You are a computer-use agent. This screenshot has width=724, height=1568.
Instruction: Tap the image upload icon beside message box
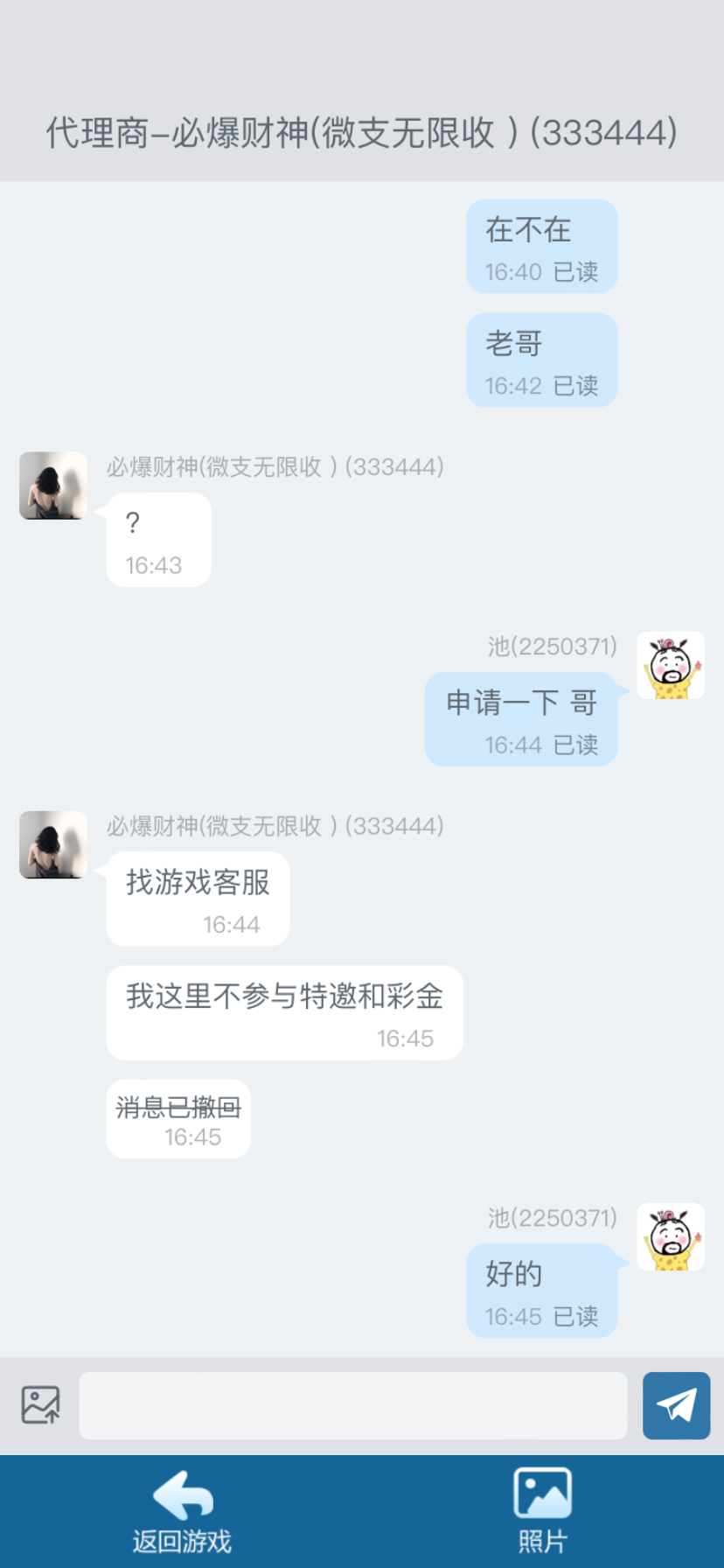[x=40, y=1405]
